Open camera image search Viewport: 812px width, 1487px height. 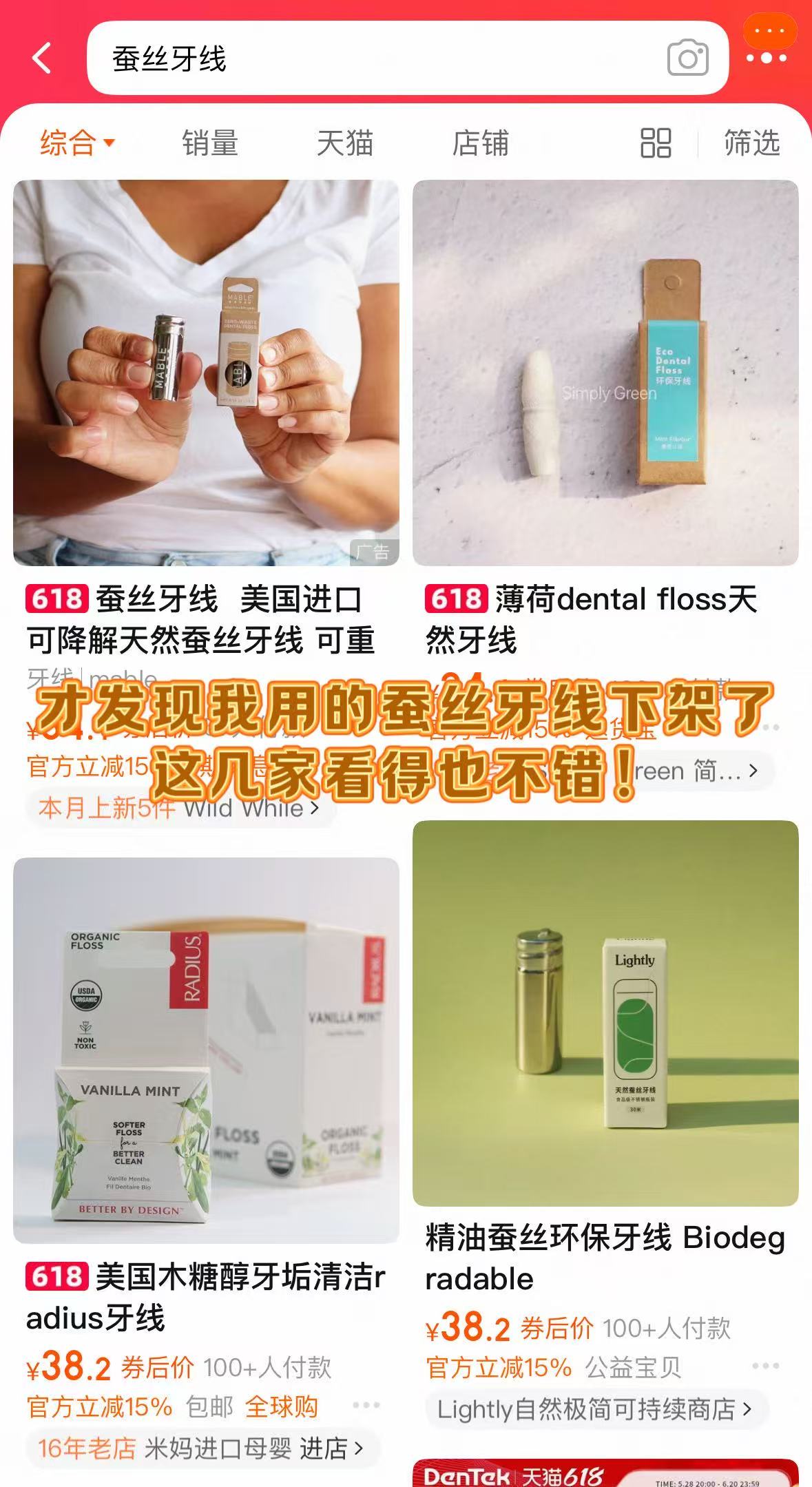(687, 59)
